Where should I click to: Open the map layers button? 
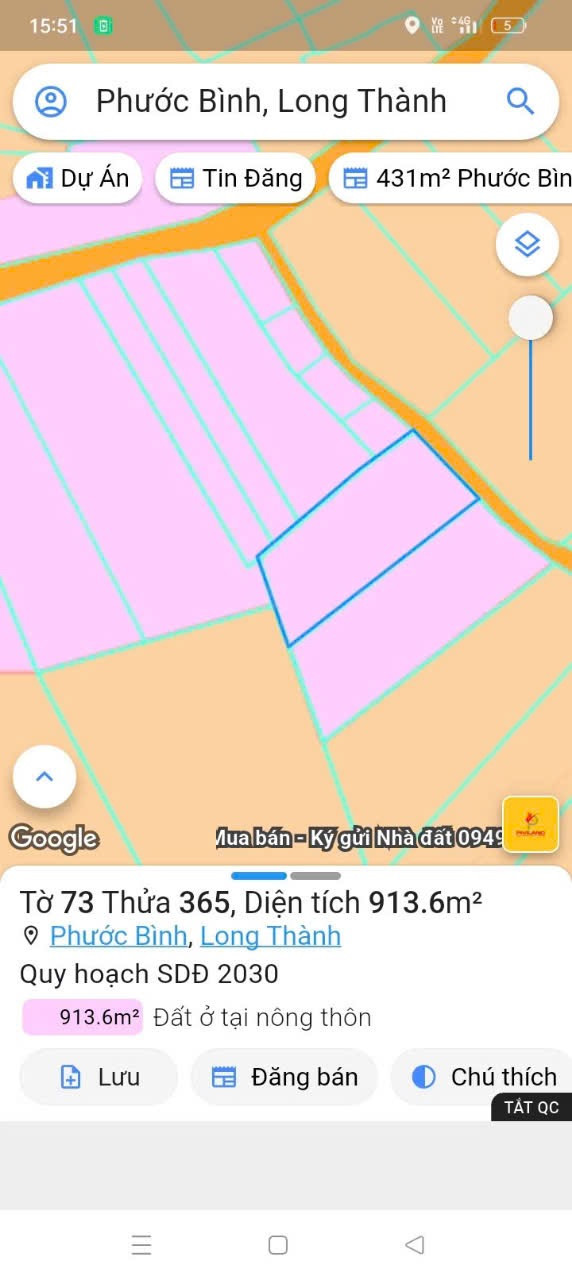click(527, 244)
